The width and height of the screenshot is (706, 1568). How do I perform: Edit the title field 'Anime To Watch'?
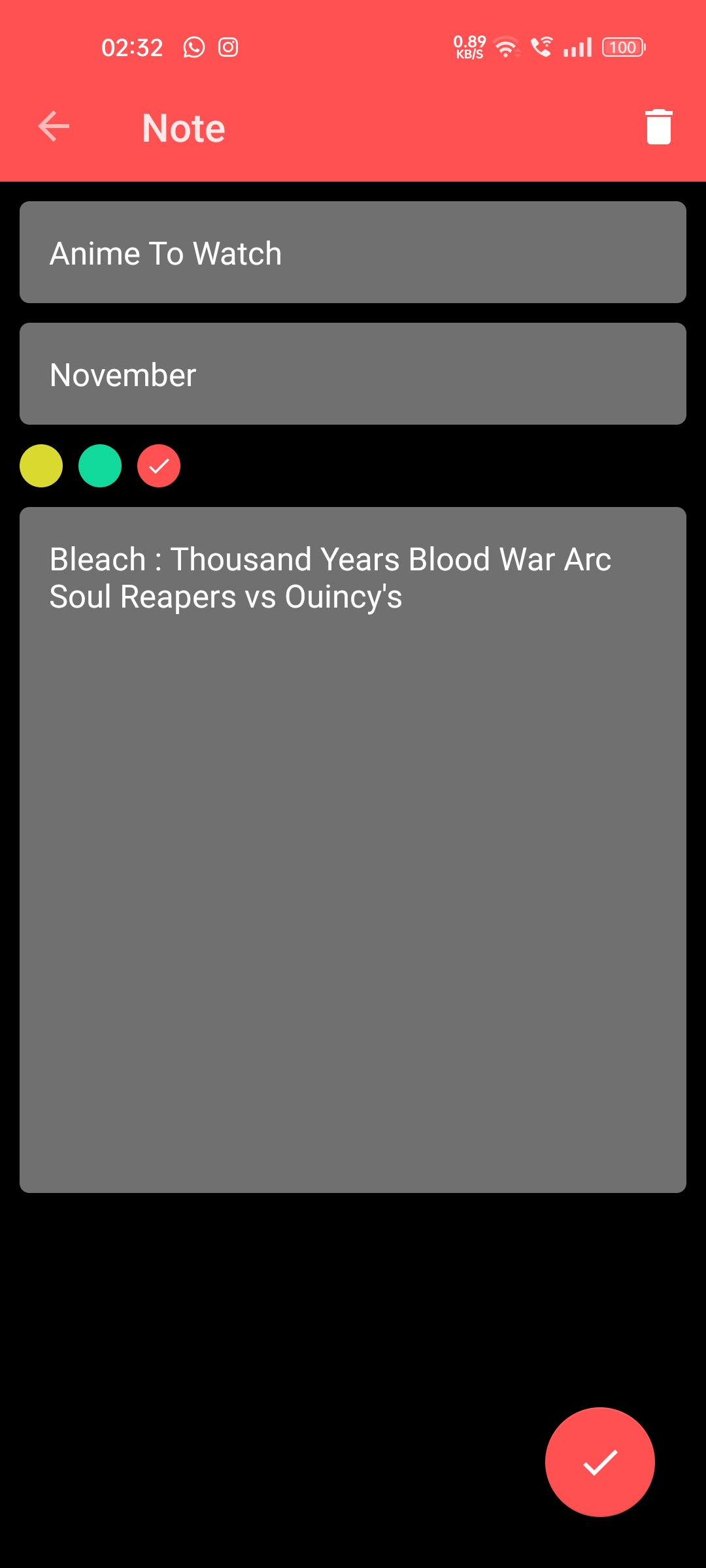pyautogui.click(x=353, y=252)
